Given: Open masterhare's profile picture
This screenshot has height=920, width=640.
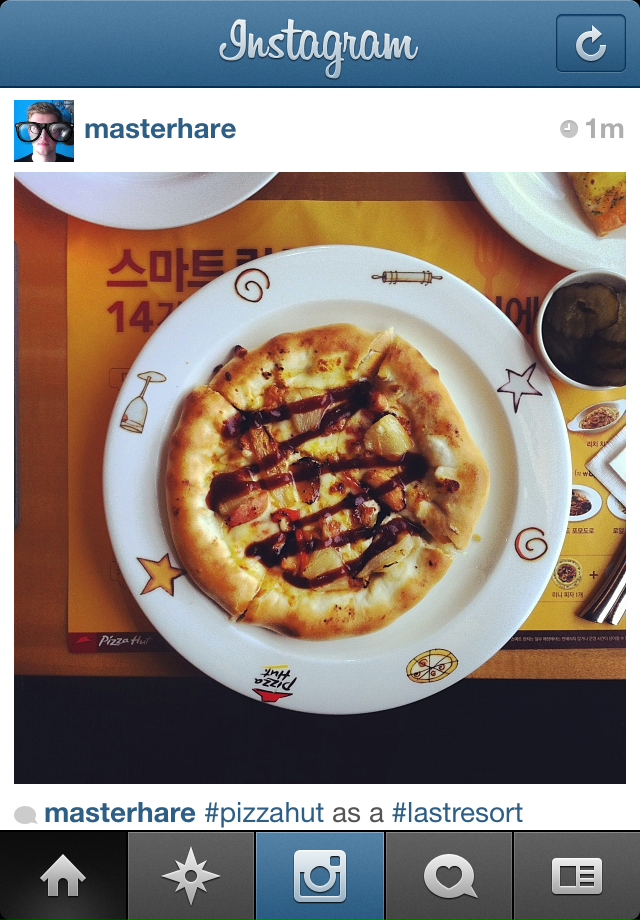Looking at the screenshot, I should point(44,130).
